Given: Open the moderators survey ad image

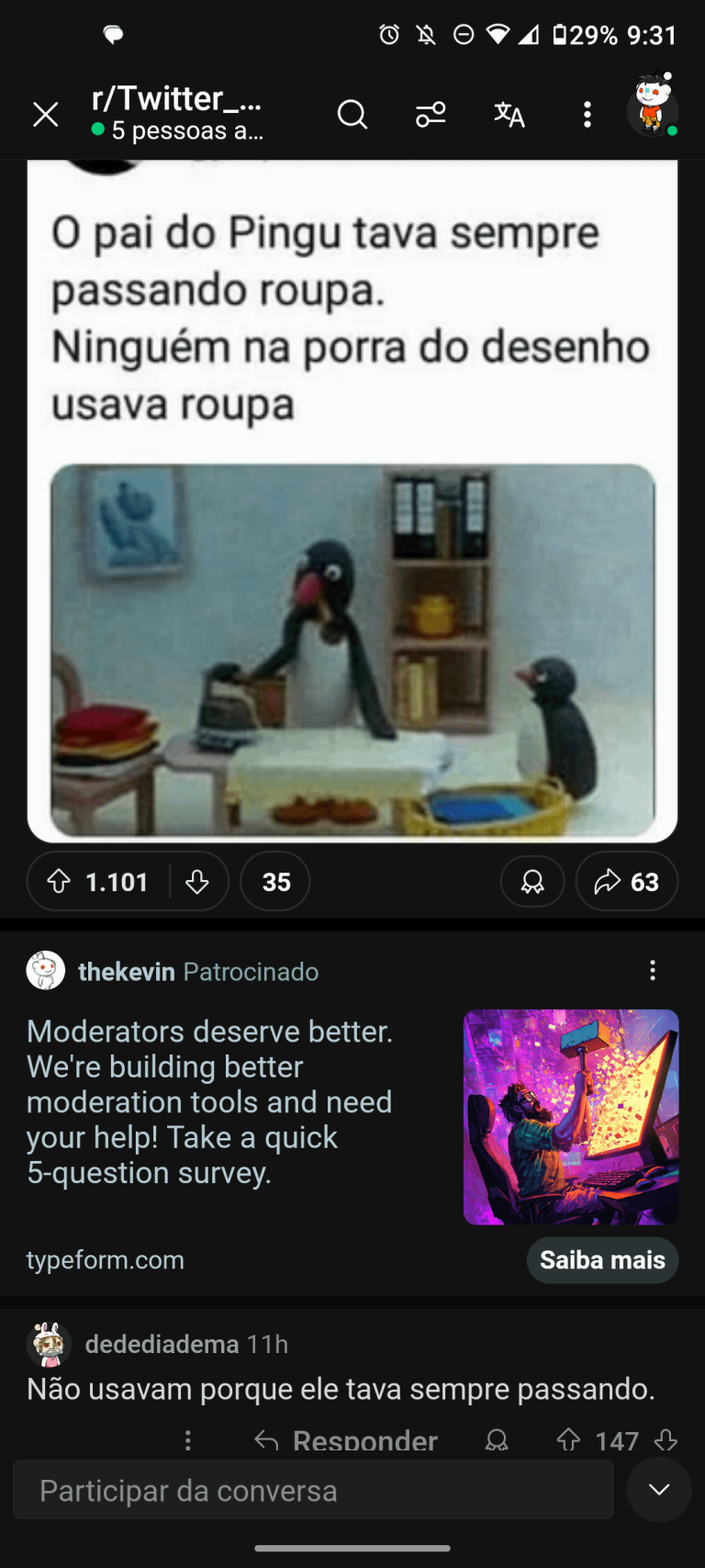Looking at the screenshot, I should point(570,1116).
